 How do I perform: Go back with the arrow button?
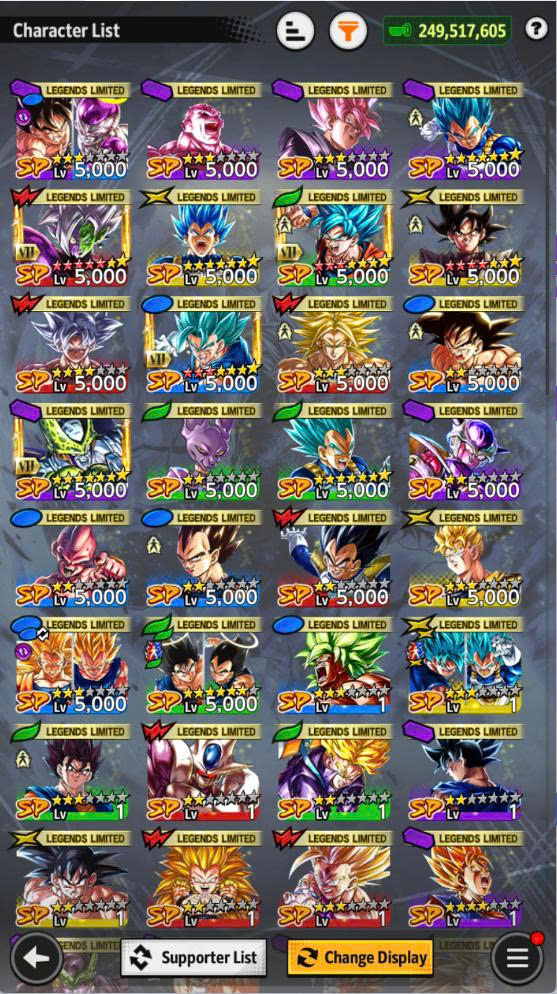pyautogui.click(x=37, y=957)
